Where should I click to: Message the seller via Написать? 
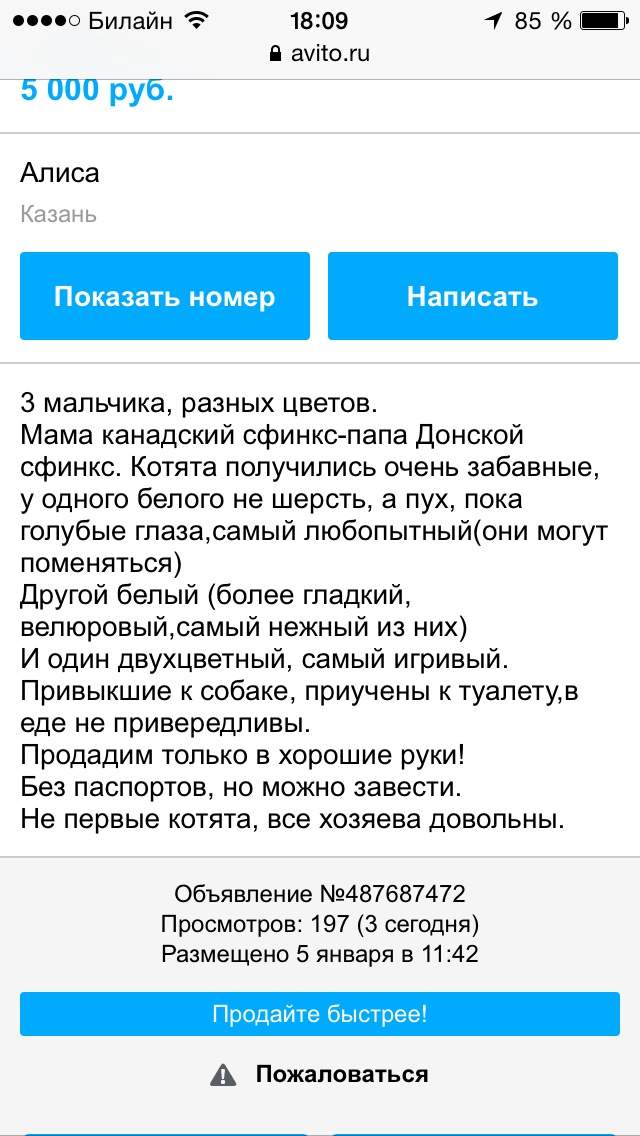pos(473,296)
